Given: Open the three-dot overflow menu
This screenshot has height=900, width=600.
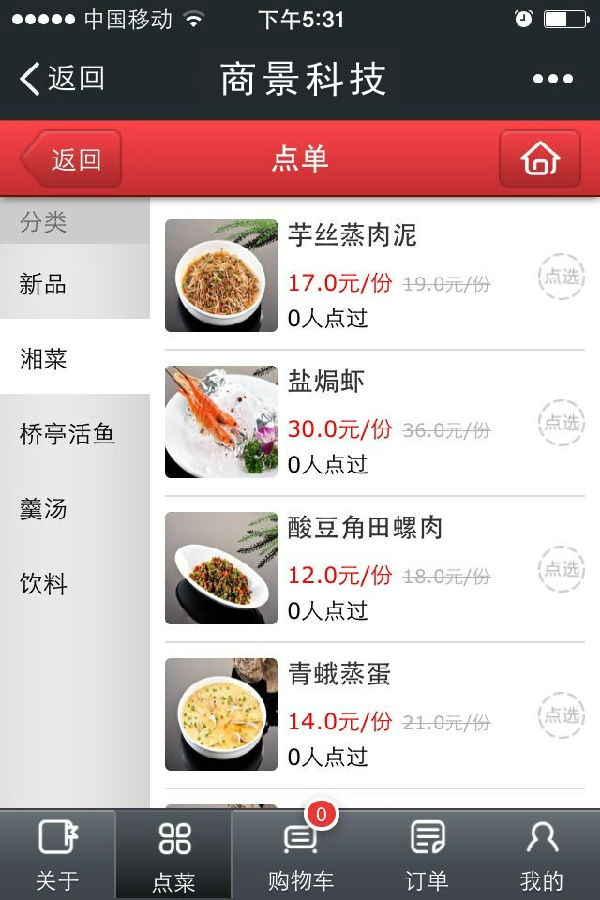Looking at the screenshot, I should click(x=552, y=79).
